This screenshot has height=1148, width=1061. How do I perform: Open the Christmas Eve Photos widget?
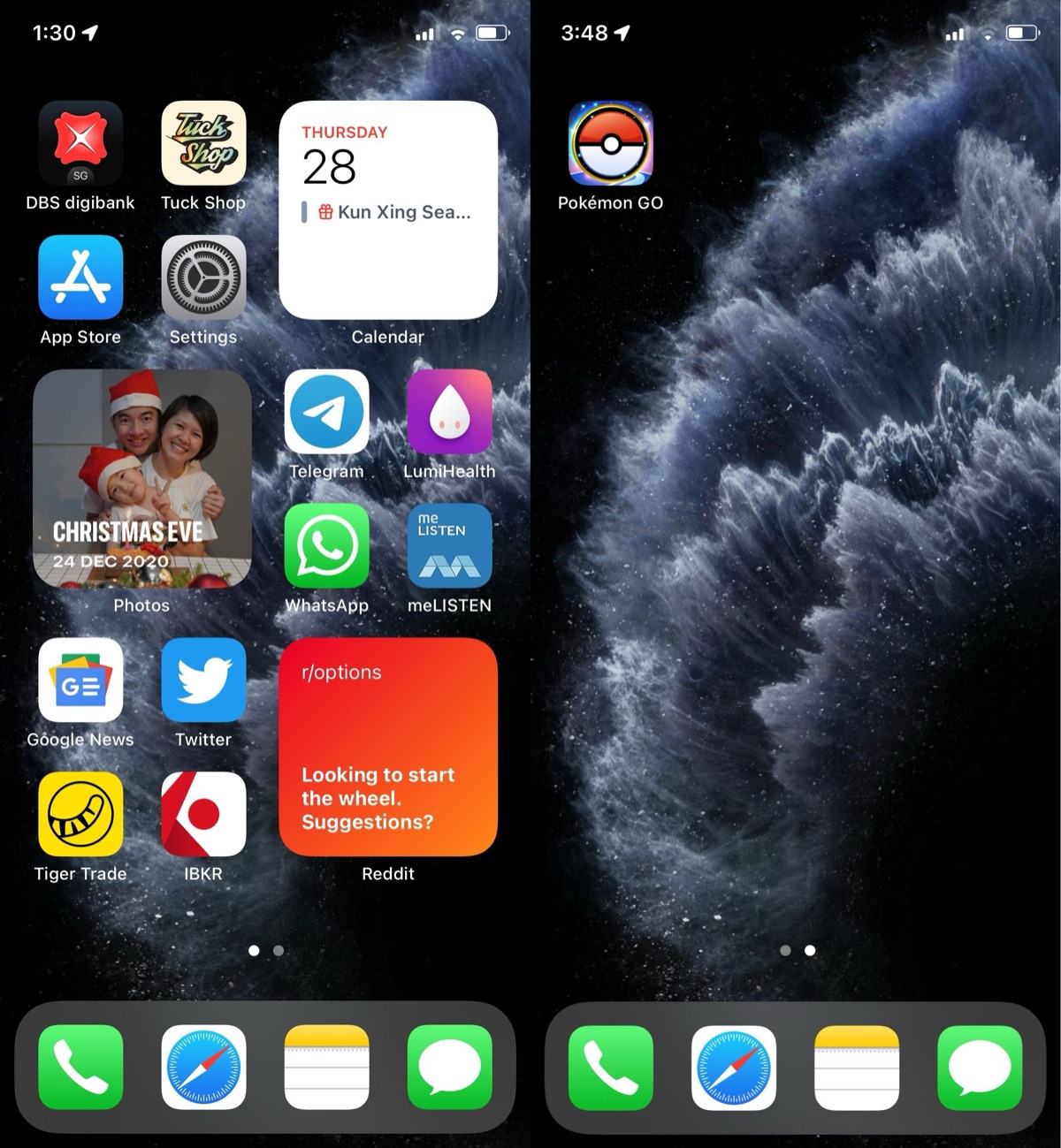click(142, 478)
